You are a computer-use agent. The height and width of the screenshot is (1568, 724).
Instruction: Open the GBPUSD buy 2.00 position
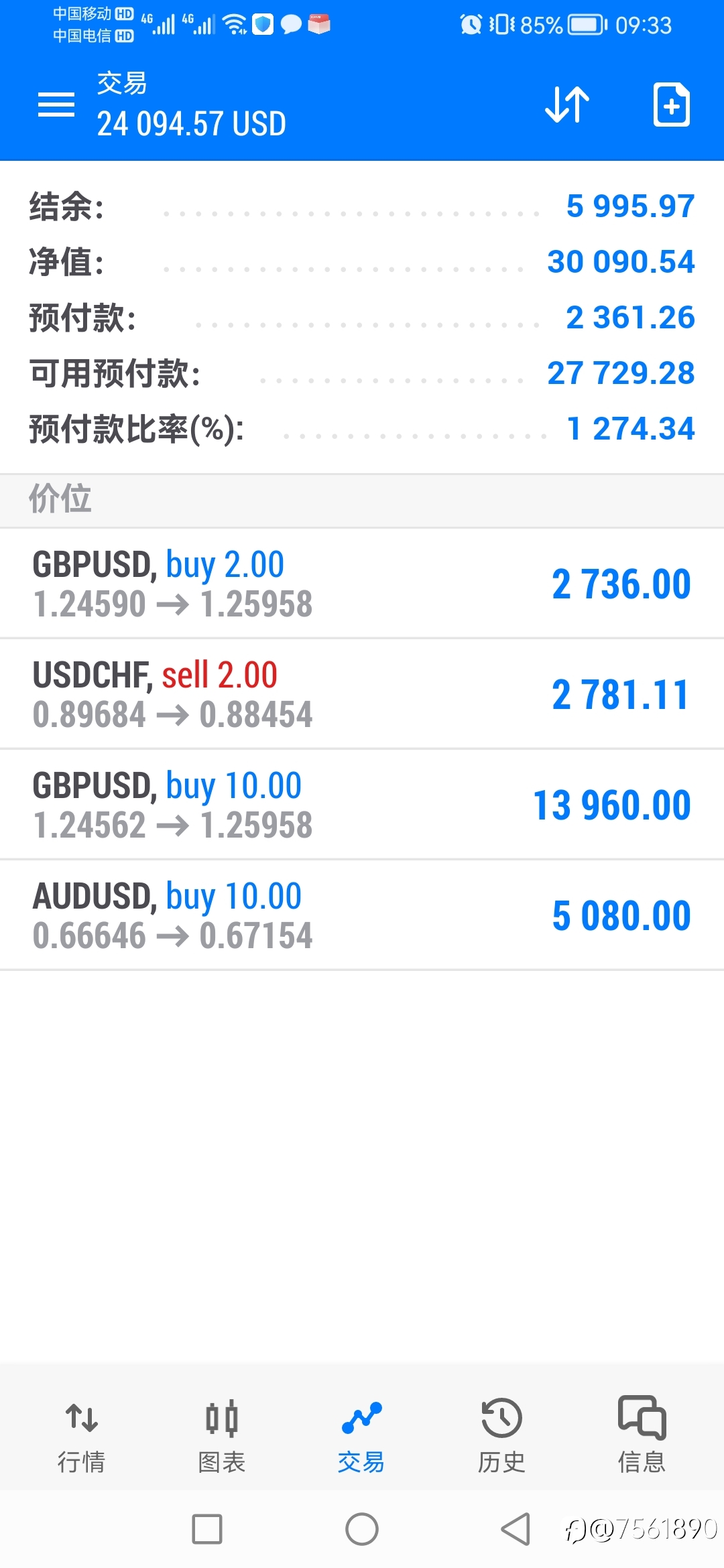tap(362, 583)
